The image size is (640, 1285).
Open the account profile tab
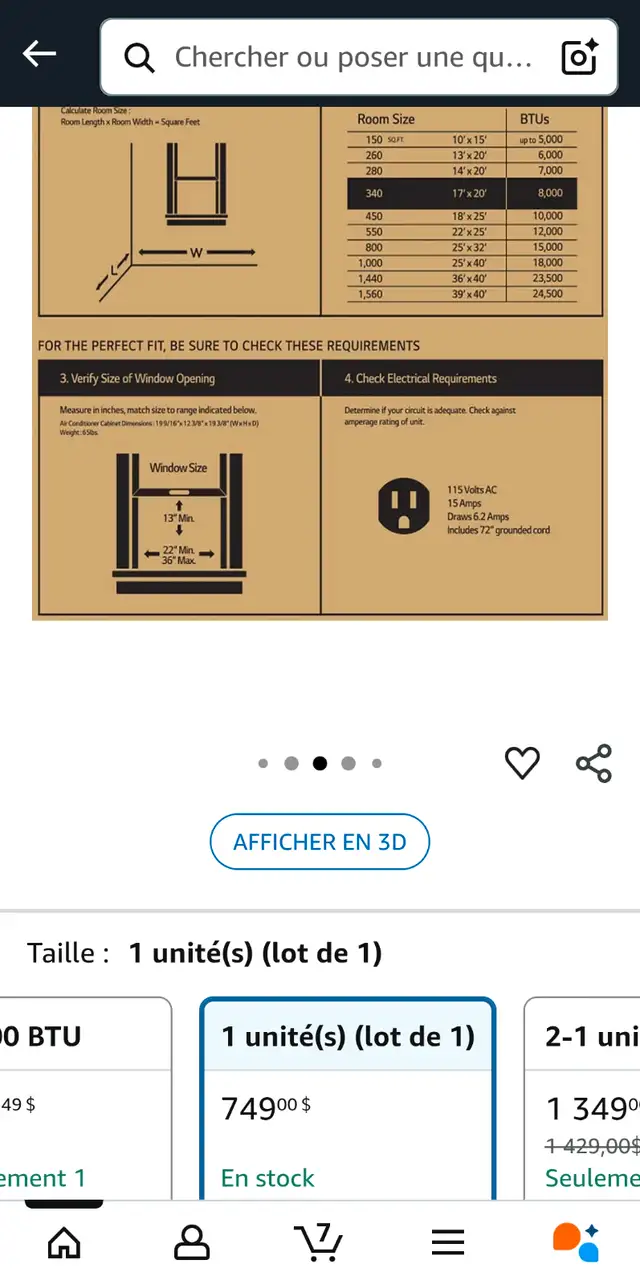[x=192, y=1242]
